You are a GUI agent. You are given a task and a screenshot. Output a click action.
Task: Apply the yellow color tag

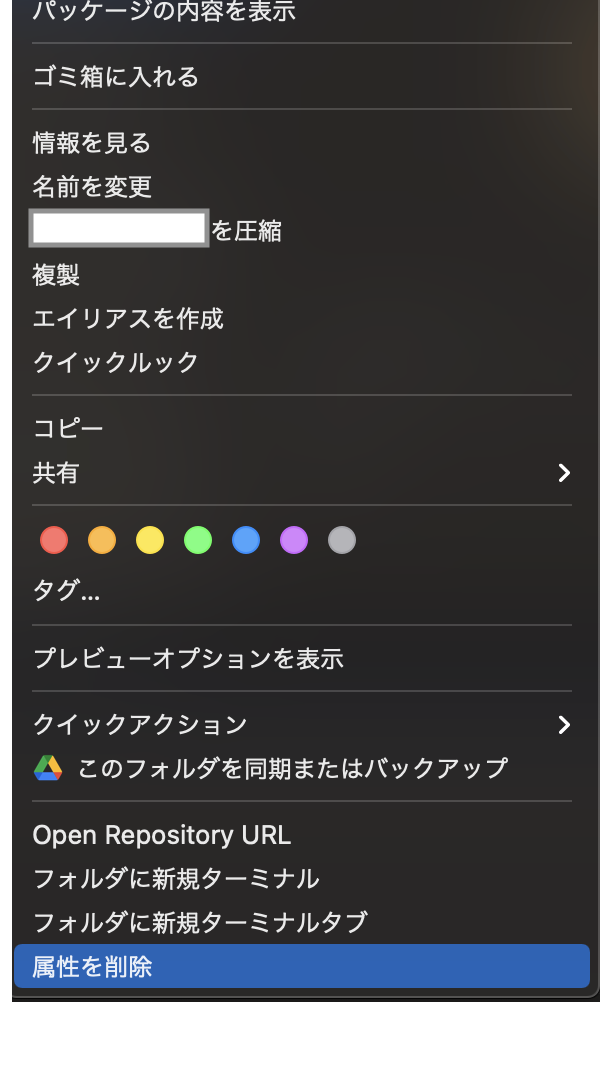pos(150,541)
